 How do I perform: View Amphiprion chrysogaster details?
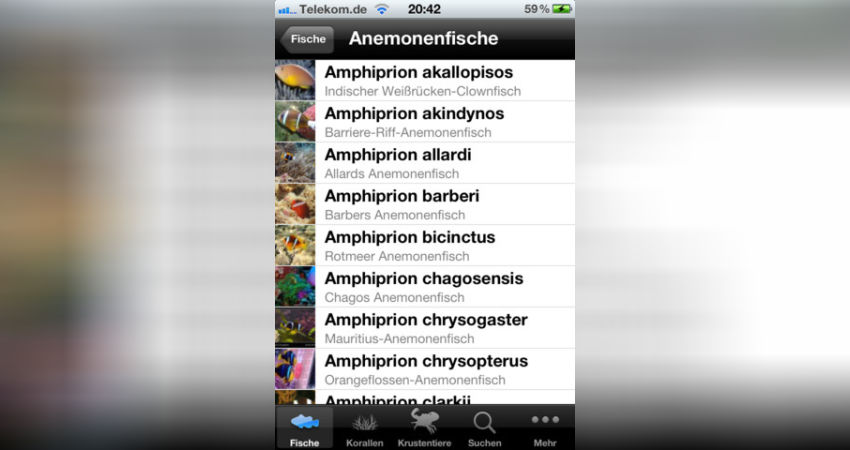click(x=425, y=328)
